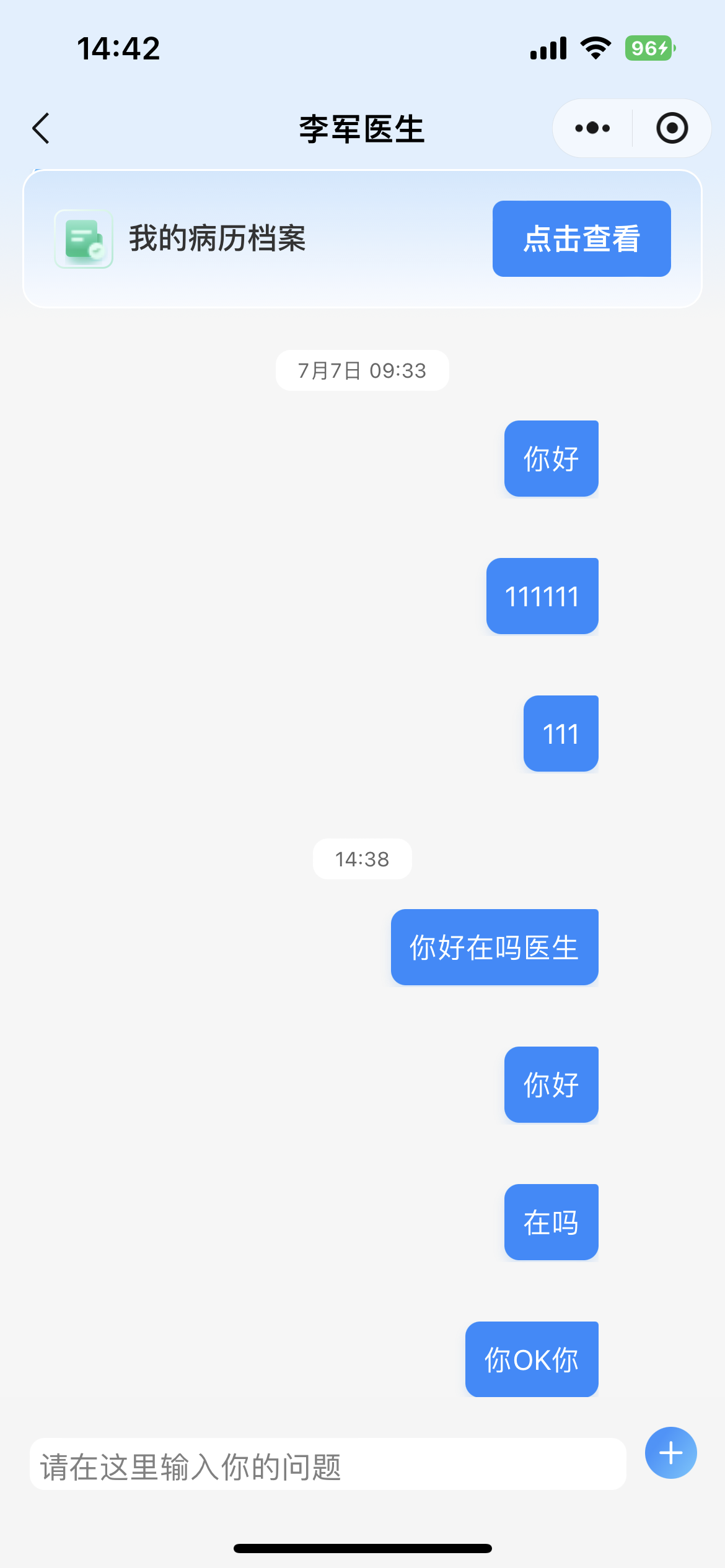Go back from the 李军医生 chat
The height and width of the screenshot is (1568, 725).
(41, 129)
